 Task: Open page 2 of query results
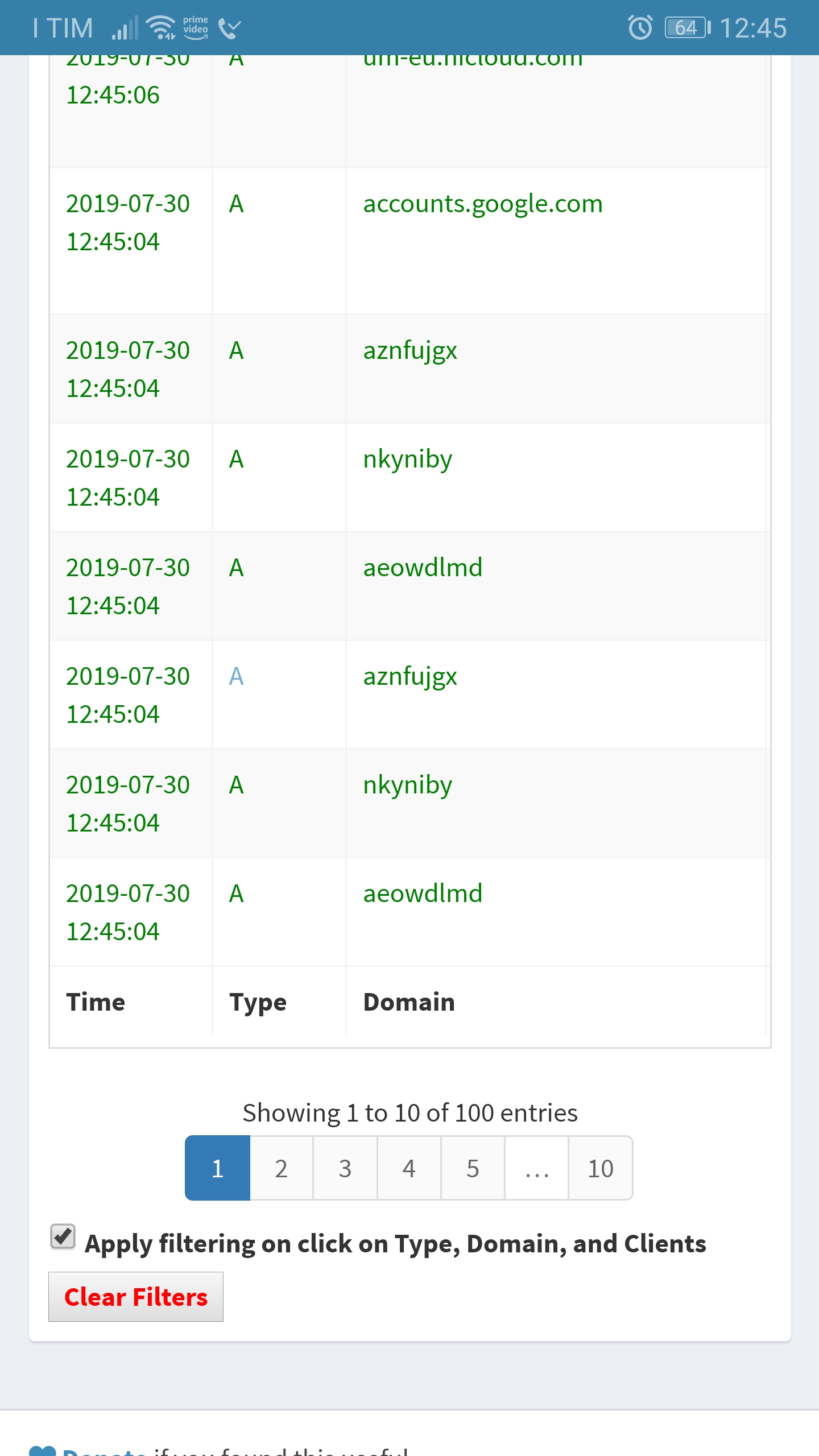tap(280, 1168)
